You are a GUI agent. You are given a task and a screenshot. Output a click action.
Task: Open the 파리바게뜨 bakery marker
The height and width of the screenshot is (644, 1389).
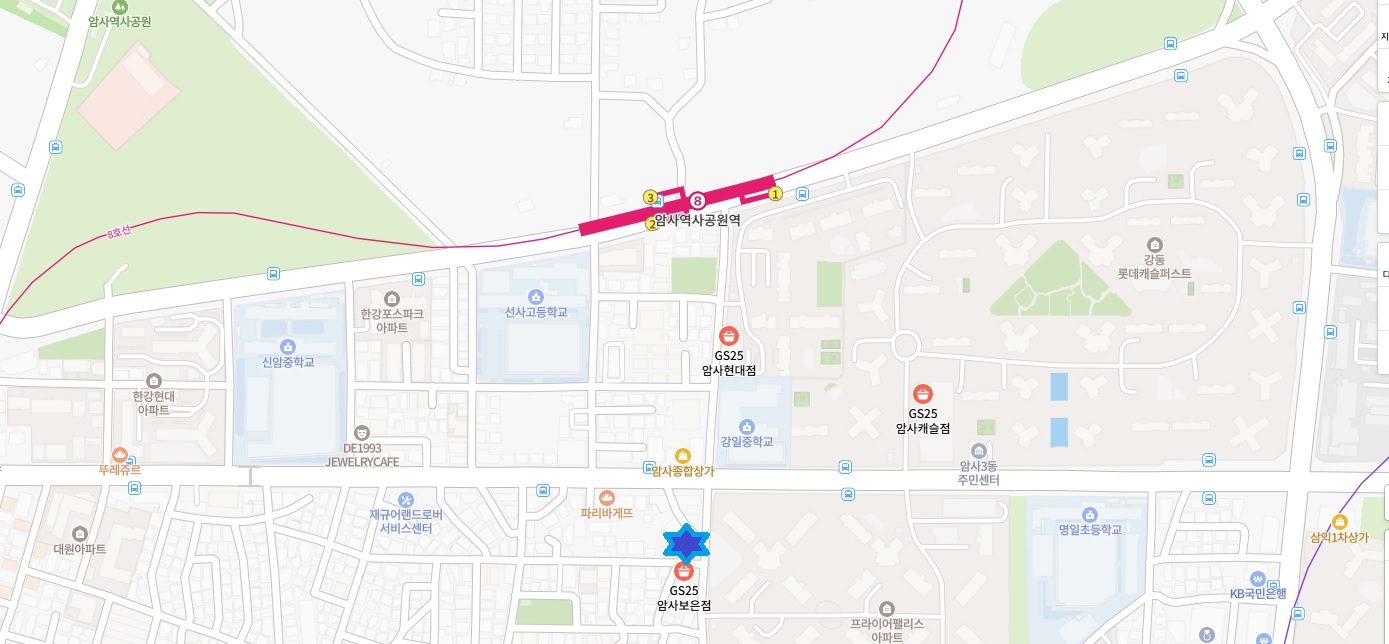click(606, 497)
